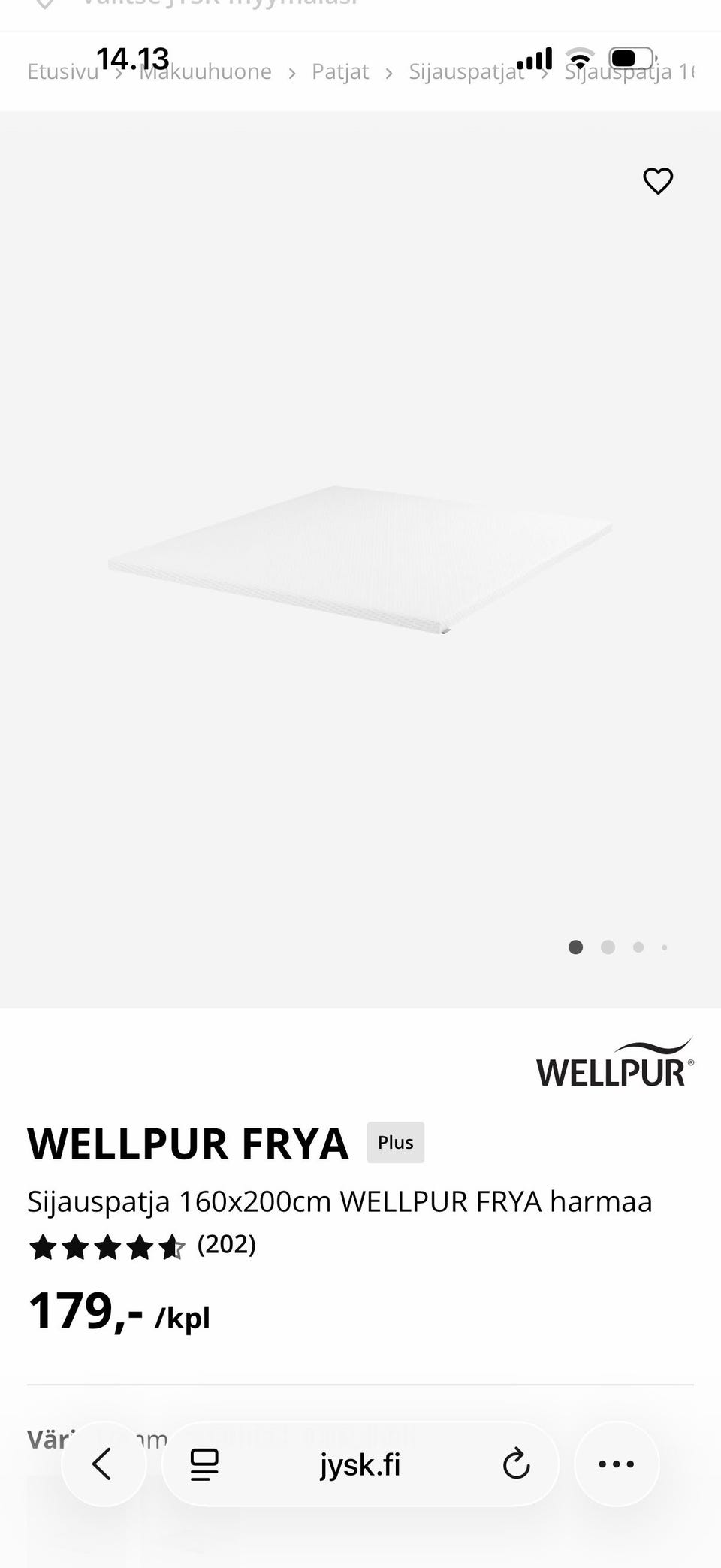
Task: Open the product image of the mattress topper
Action: click(360, 560)
